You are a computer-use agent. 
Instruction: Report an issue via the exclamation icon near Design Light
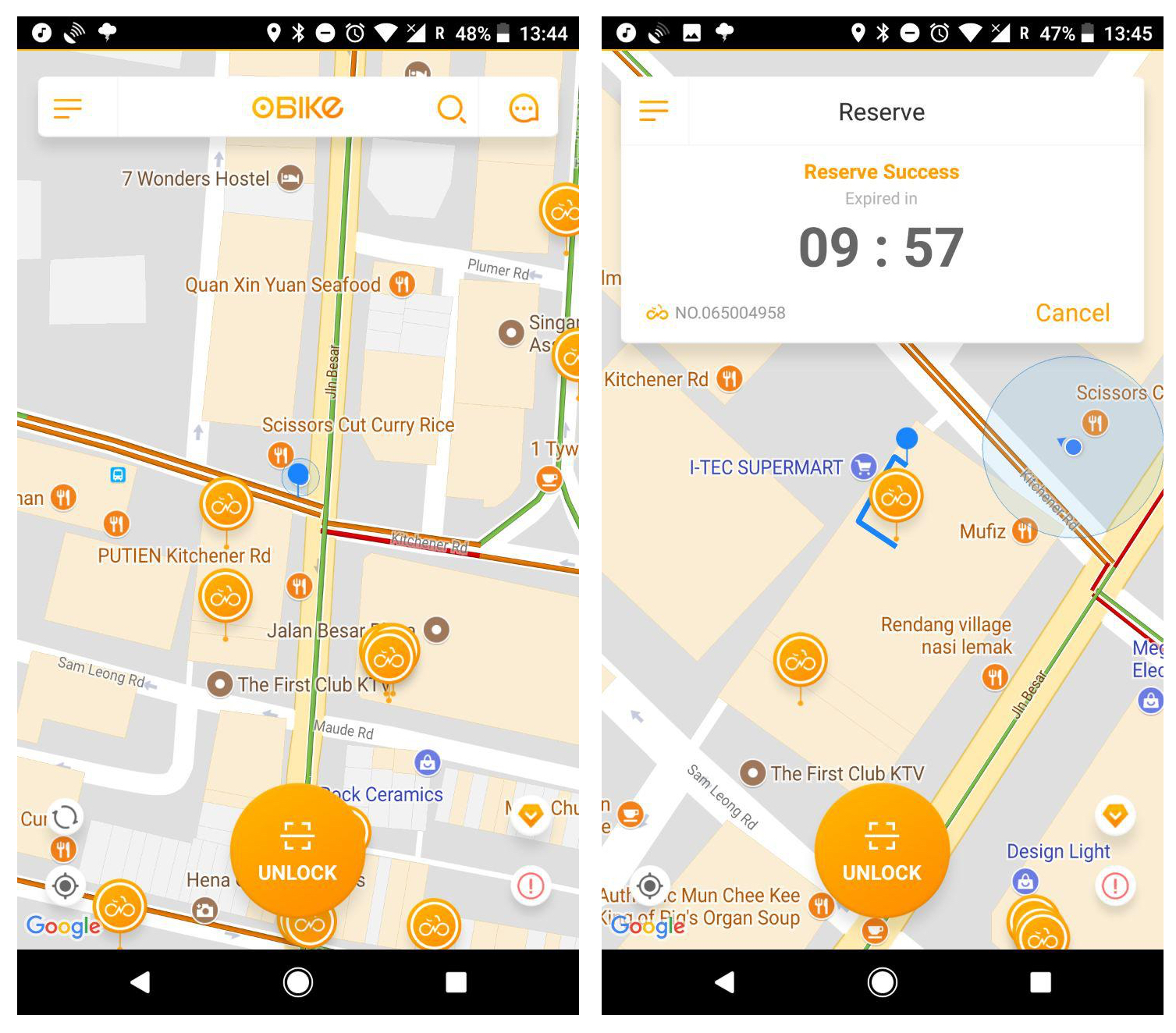coord(1114,886)
